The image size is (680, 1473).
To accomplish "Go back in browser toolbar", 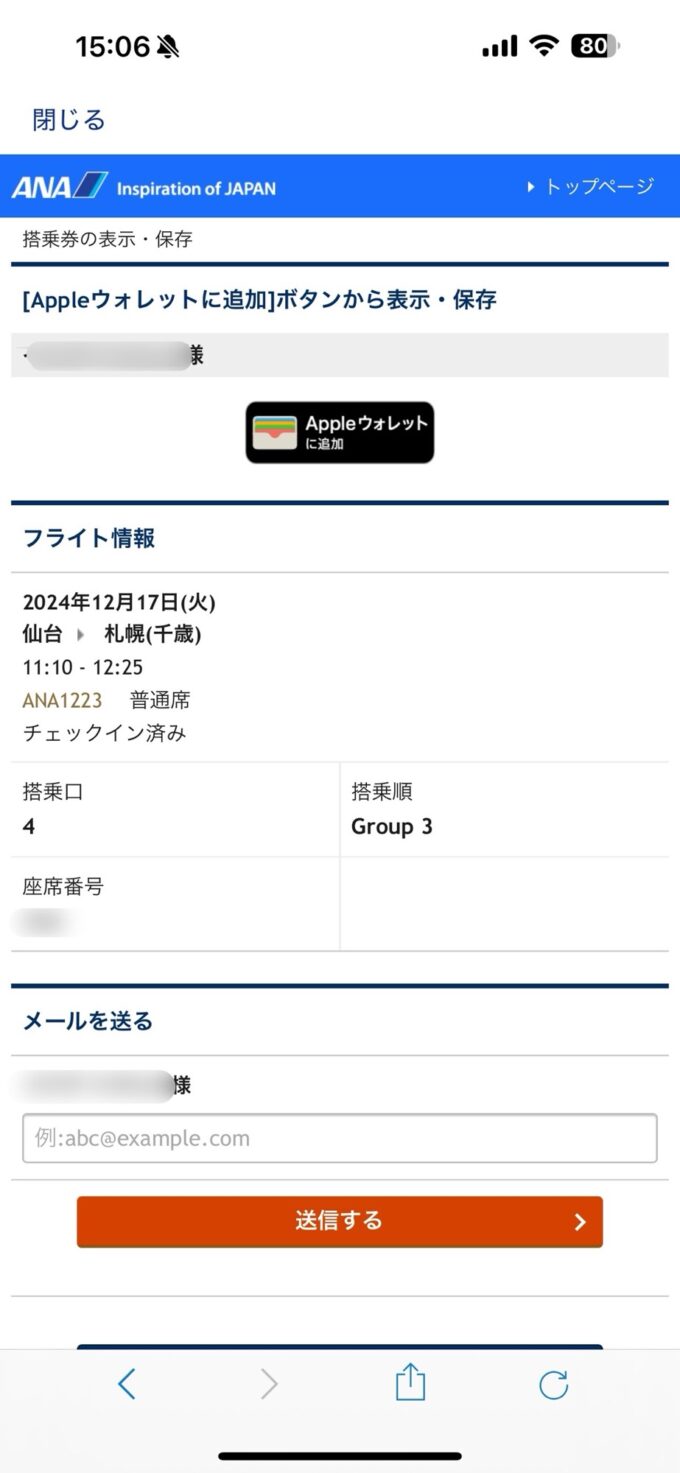I will pyautogui.click(x=126, y=1384).
